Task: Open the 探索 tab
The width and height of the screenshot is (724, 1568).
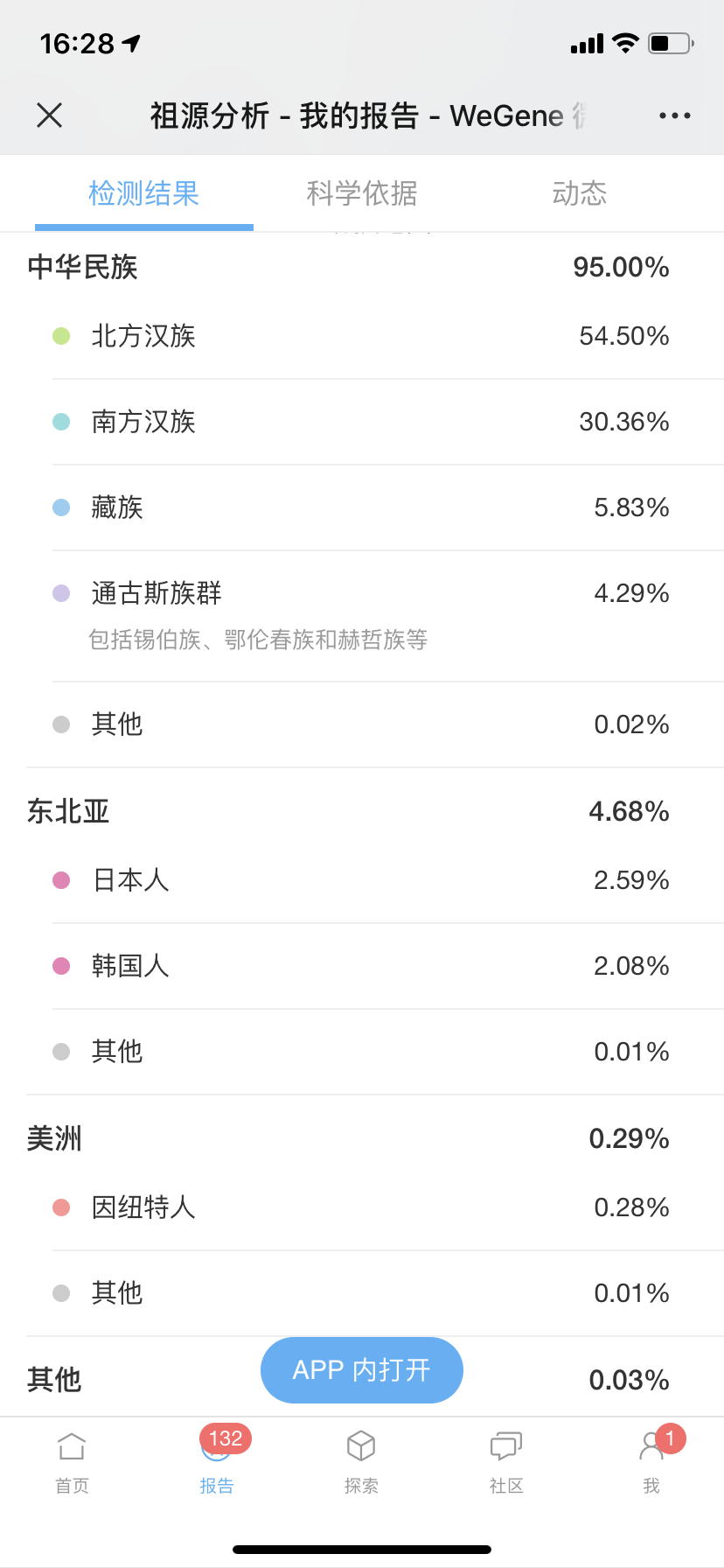Action: click(x=361, y=1463)
